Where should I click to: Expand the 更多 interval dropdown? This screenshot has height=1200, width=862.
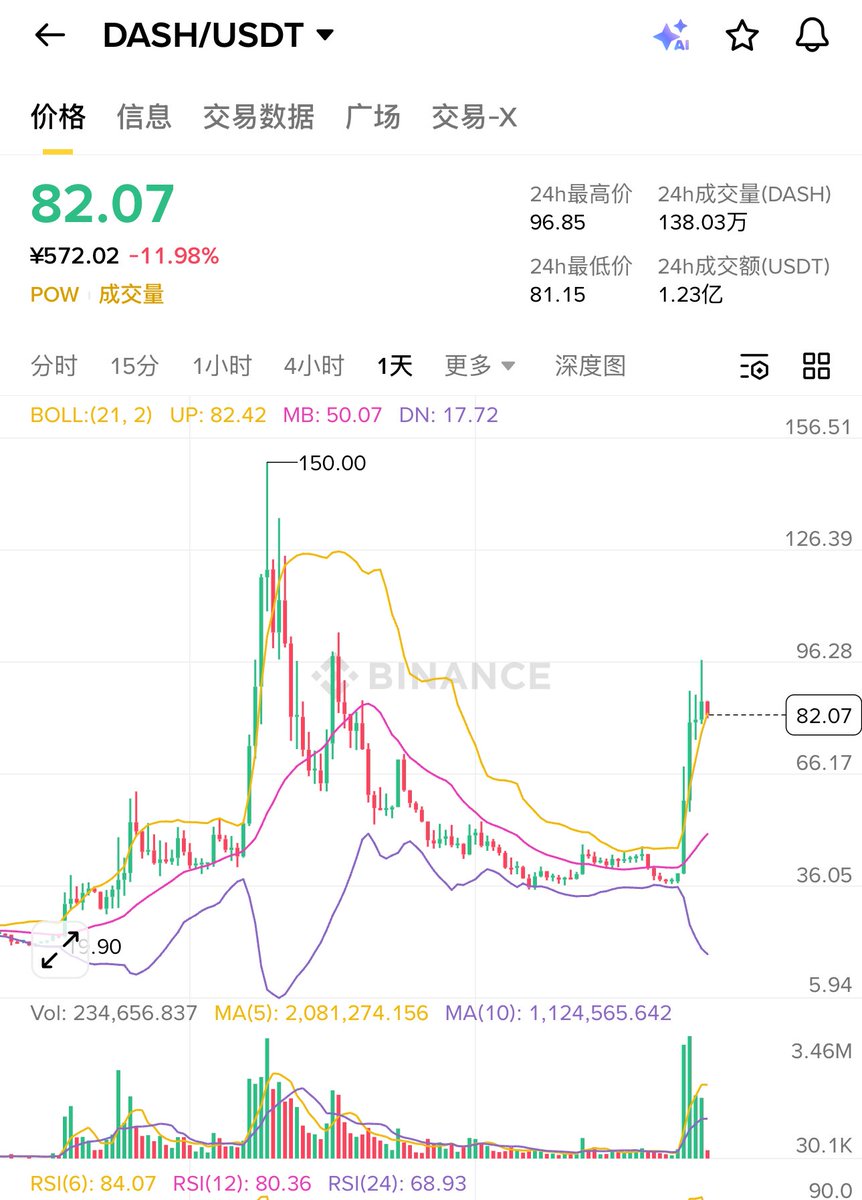479,366
